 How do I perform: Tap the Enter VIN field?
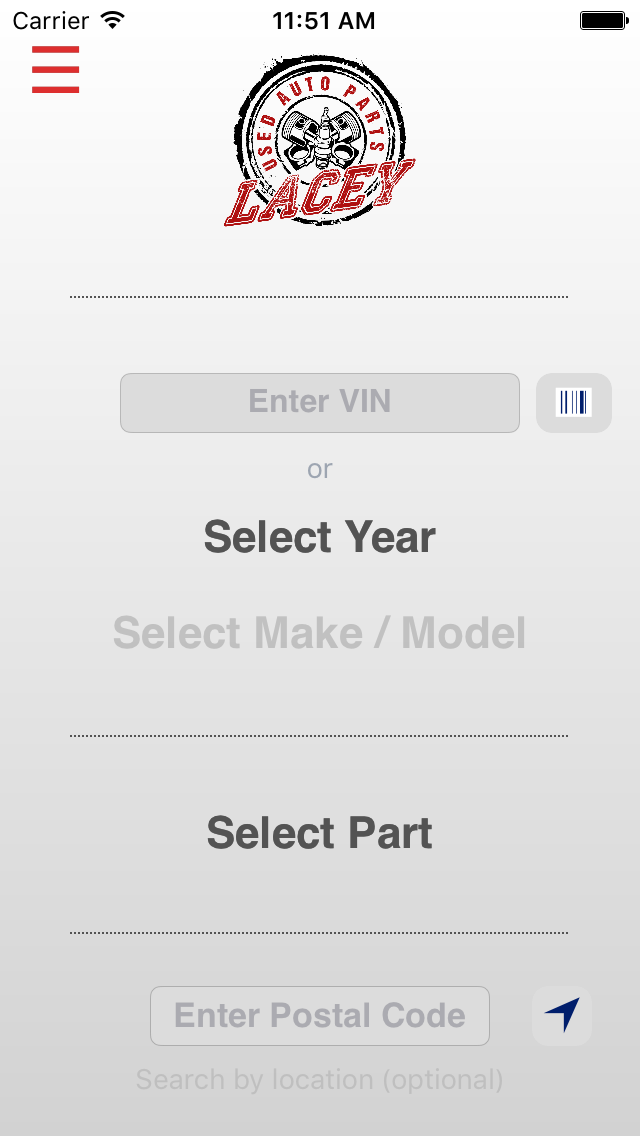point(320,403)
